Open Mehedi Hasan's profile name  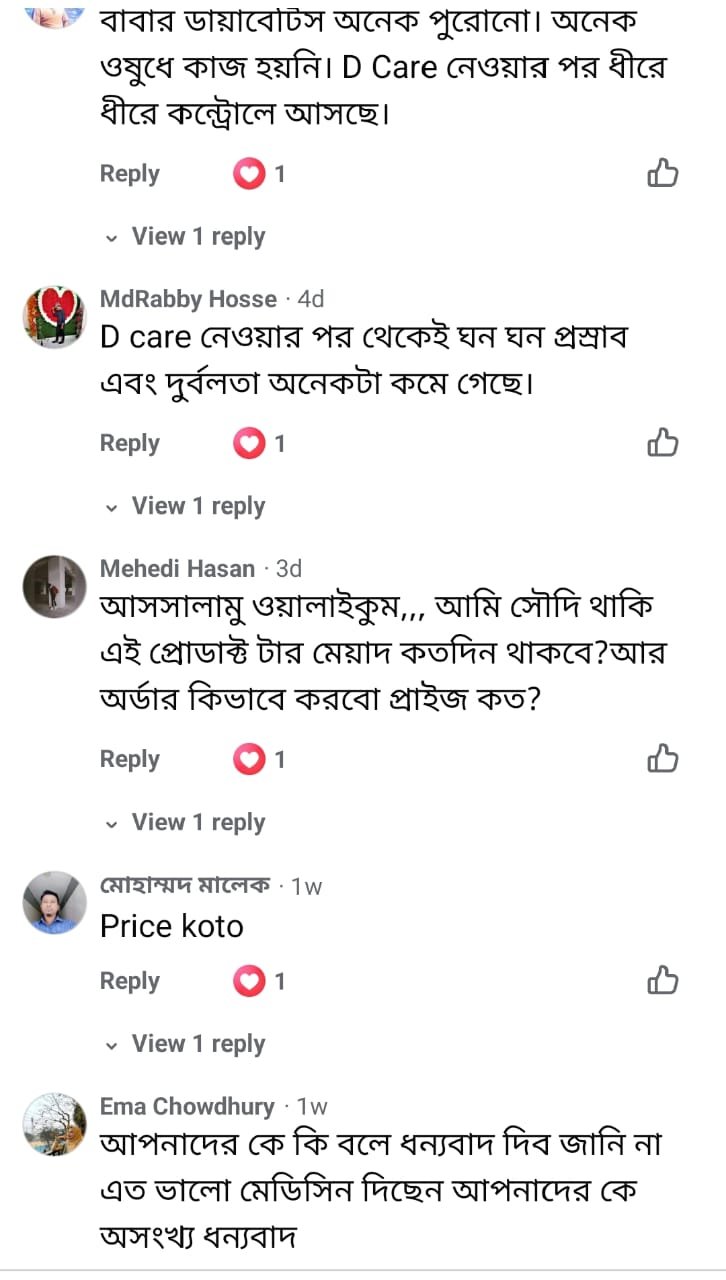point(177,569)
